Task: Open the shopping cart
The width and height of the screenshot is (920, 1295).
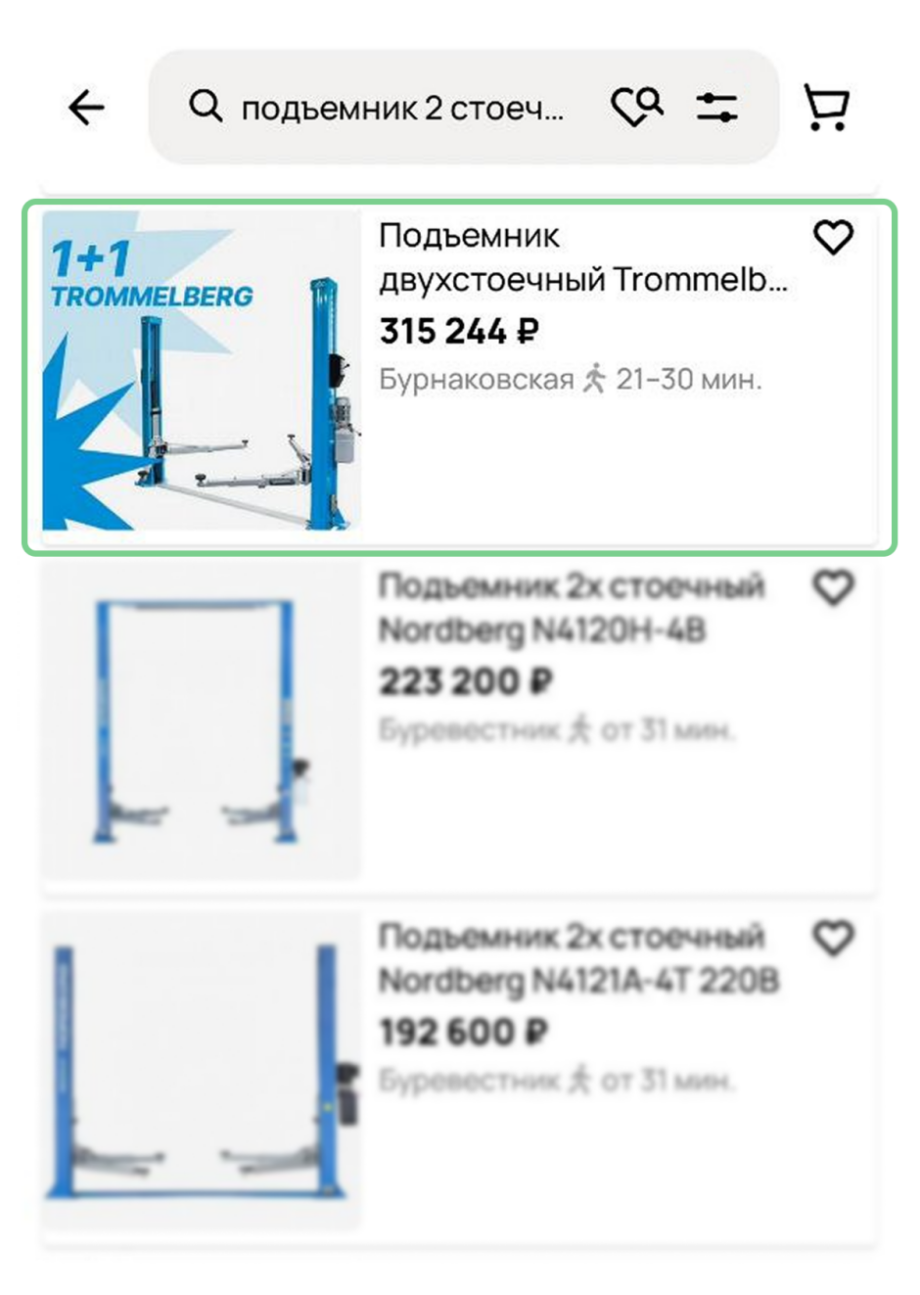Action: 826,107
